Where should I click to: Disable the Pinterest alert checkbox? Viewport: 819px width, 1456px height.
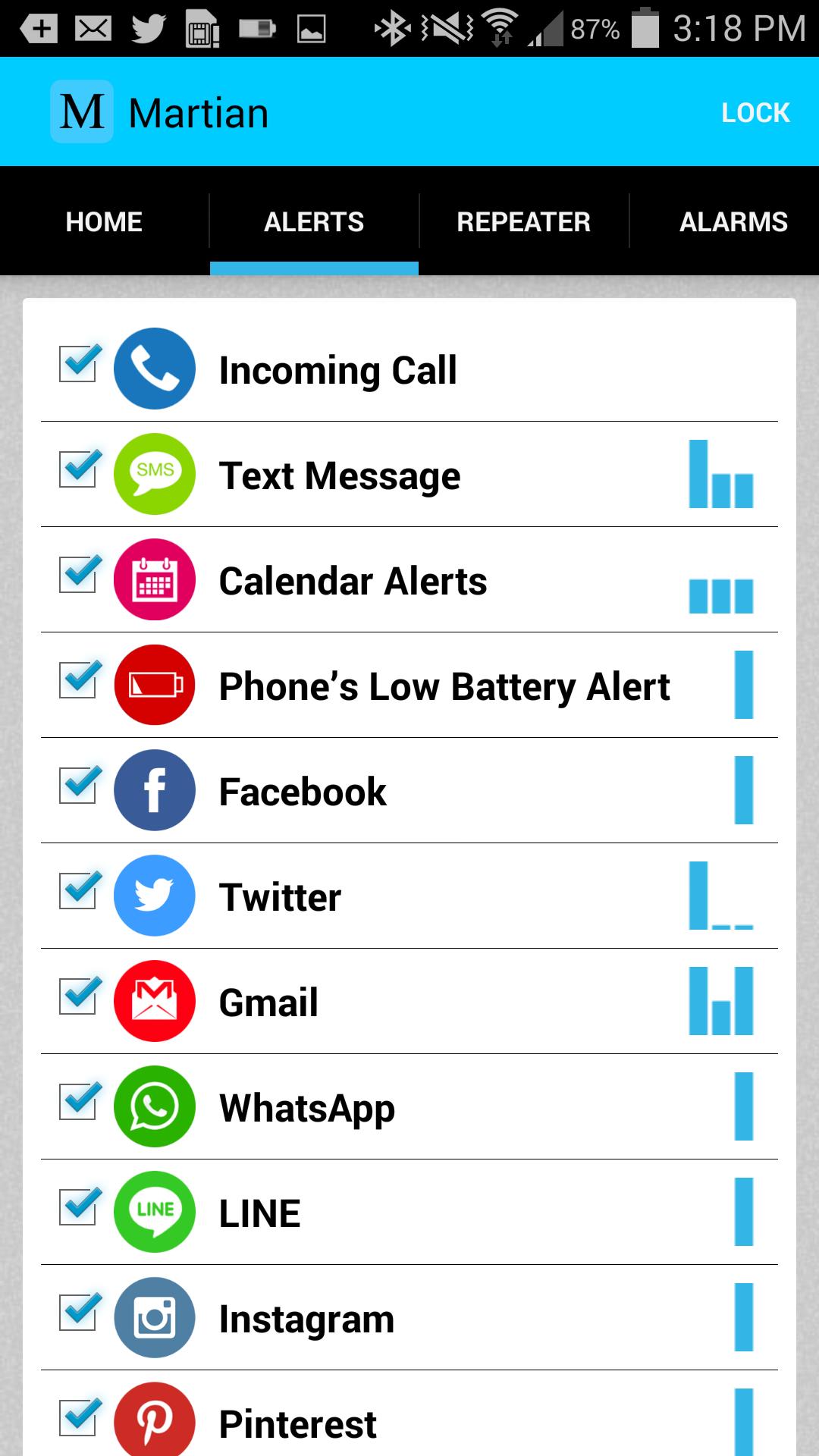tap(78, 1418)
